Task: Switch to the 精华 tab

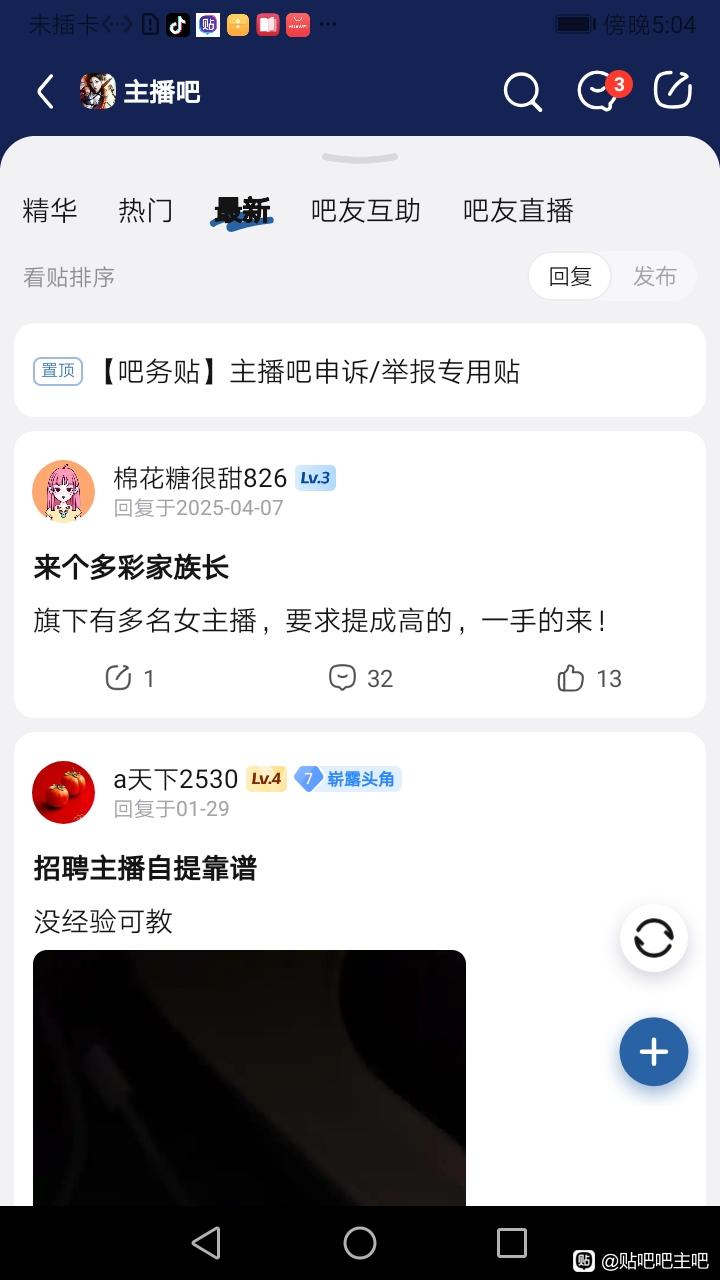Action: tap(50, 211)
